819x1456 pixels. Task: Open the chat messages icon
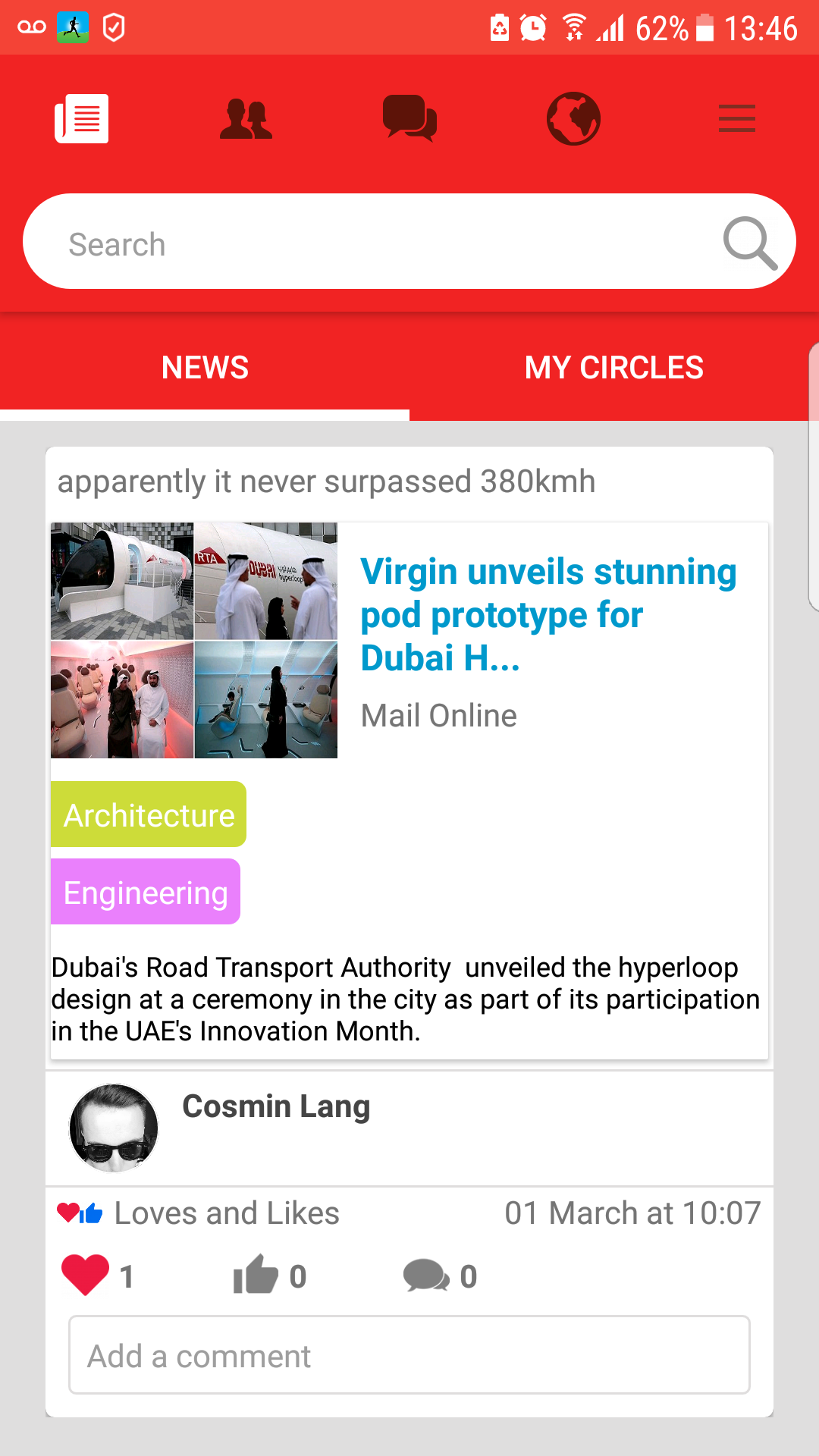point(409,118)
